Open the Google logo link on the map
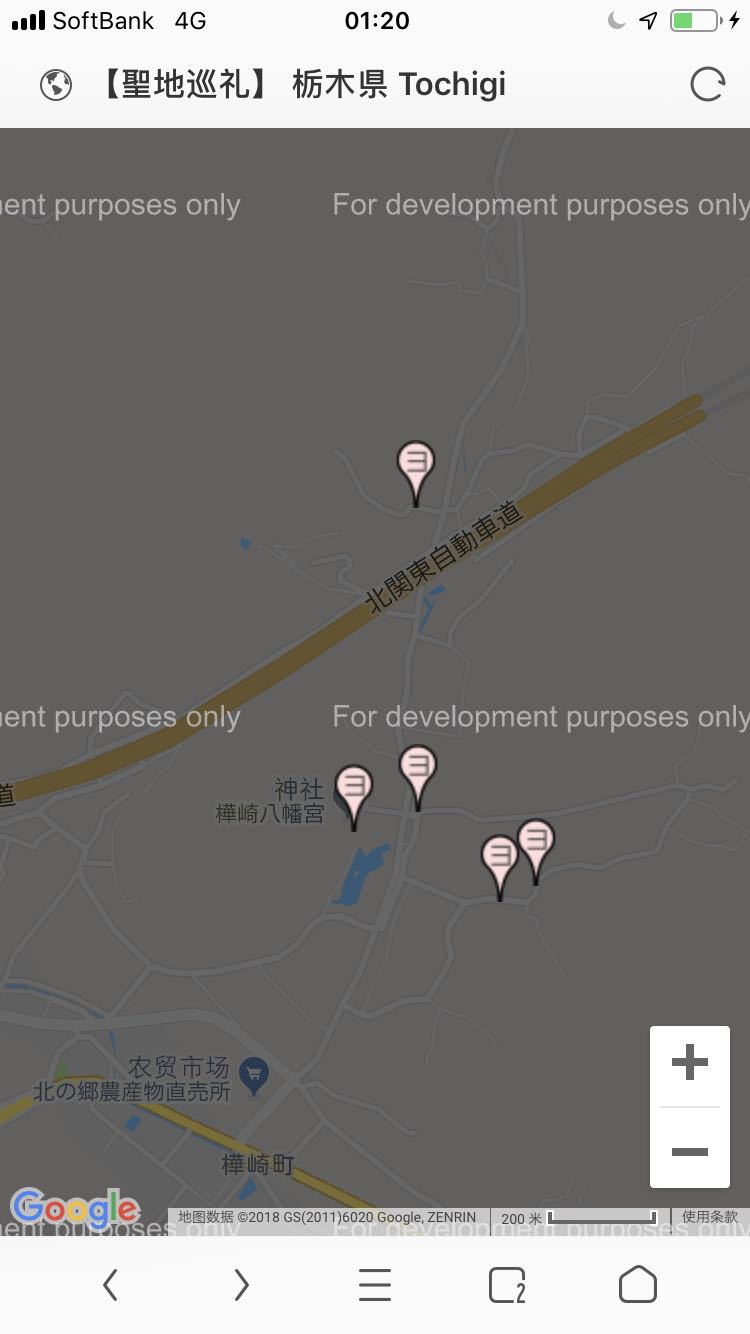 click(75, 1208)
